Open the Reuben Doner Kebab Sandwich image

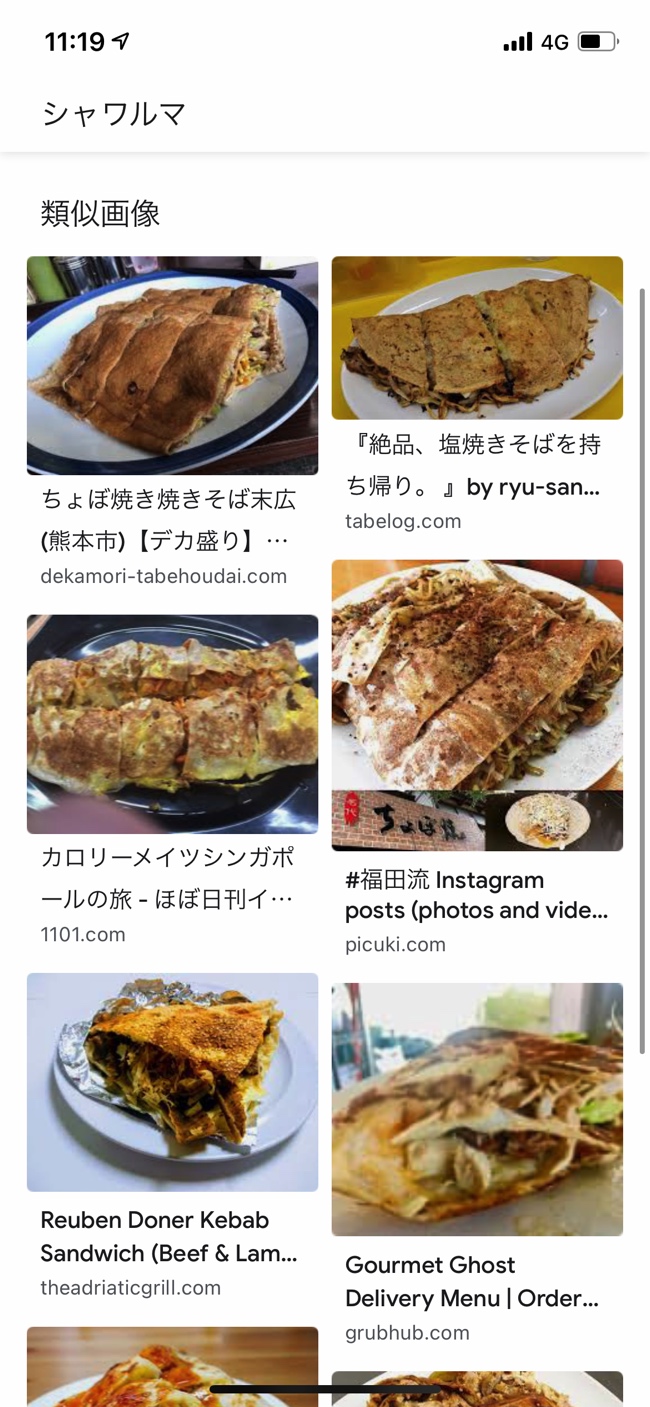coord(172,1082)
